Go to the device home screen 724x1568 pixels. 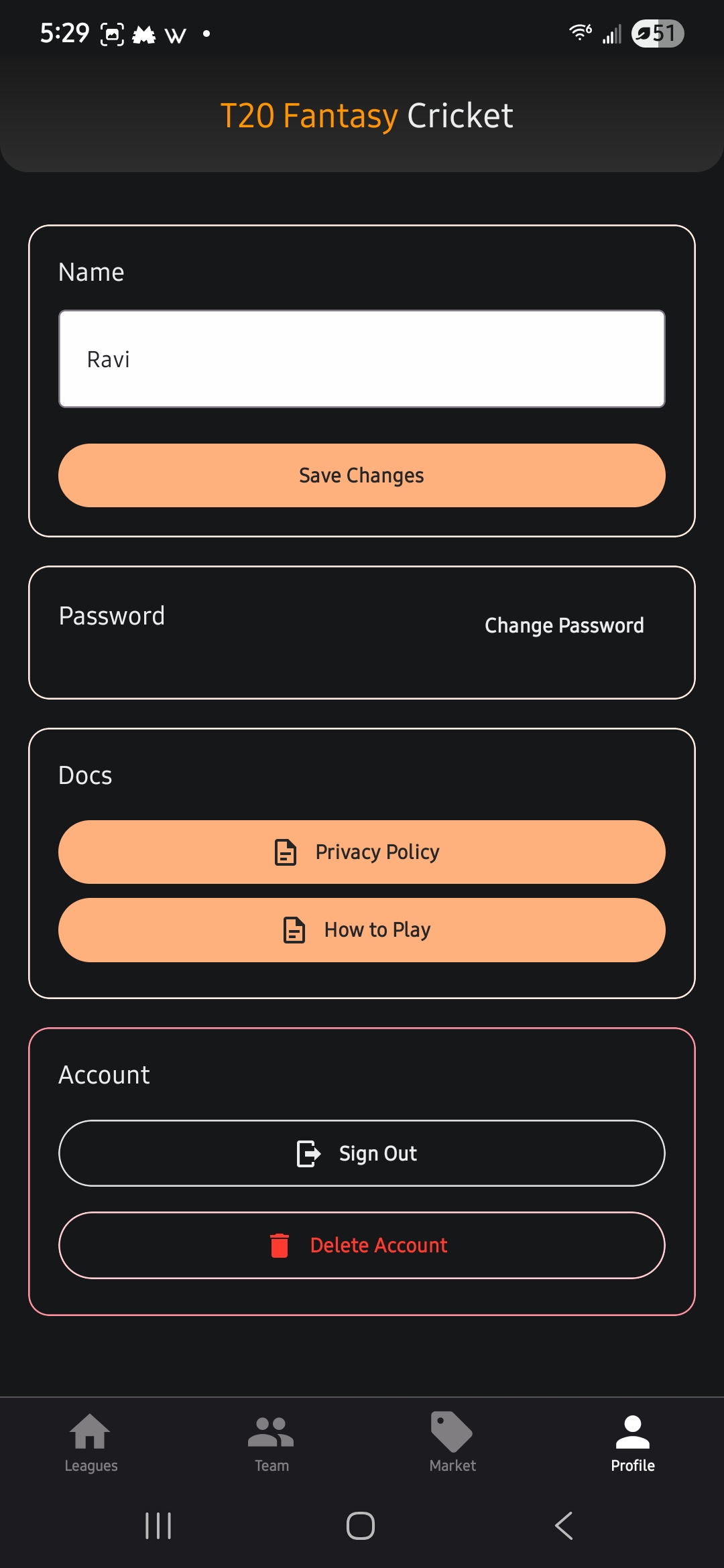[361, 1526]
